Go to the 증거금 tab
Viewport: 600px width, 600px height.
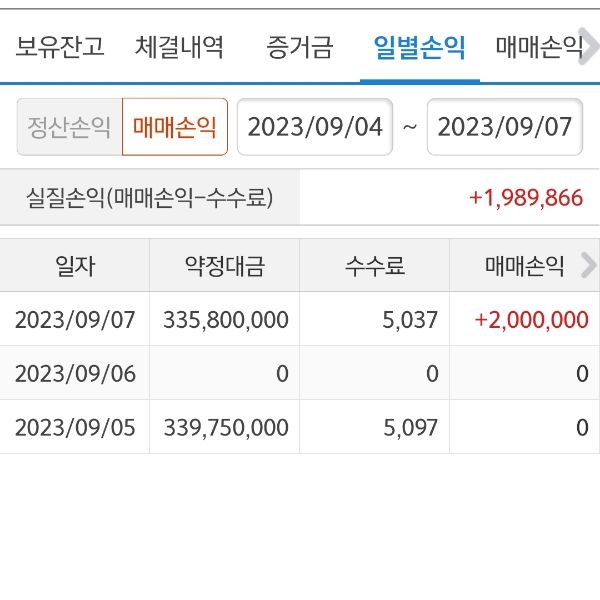point(300,47)
